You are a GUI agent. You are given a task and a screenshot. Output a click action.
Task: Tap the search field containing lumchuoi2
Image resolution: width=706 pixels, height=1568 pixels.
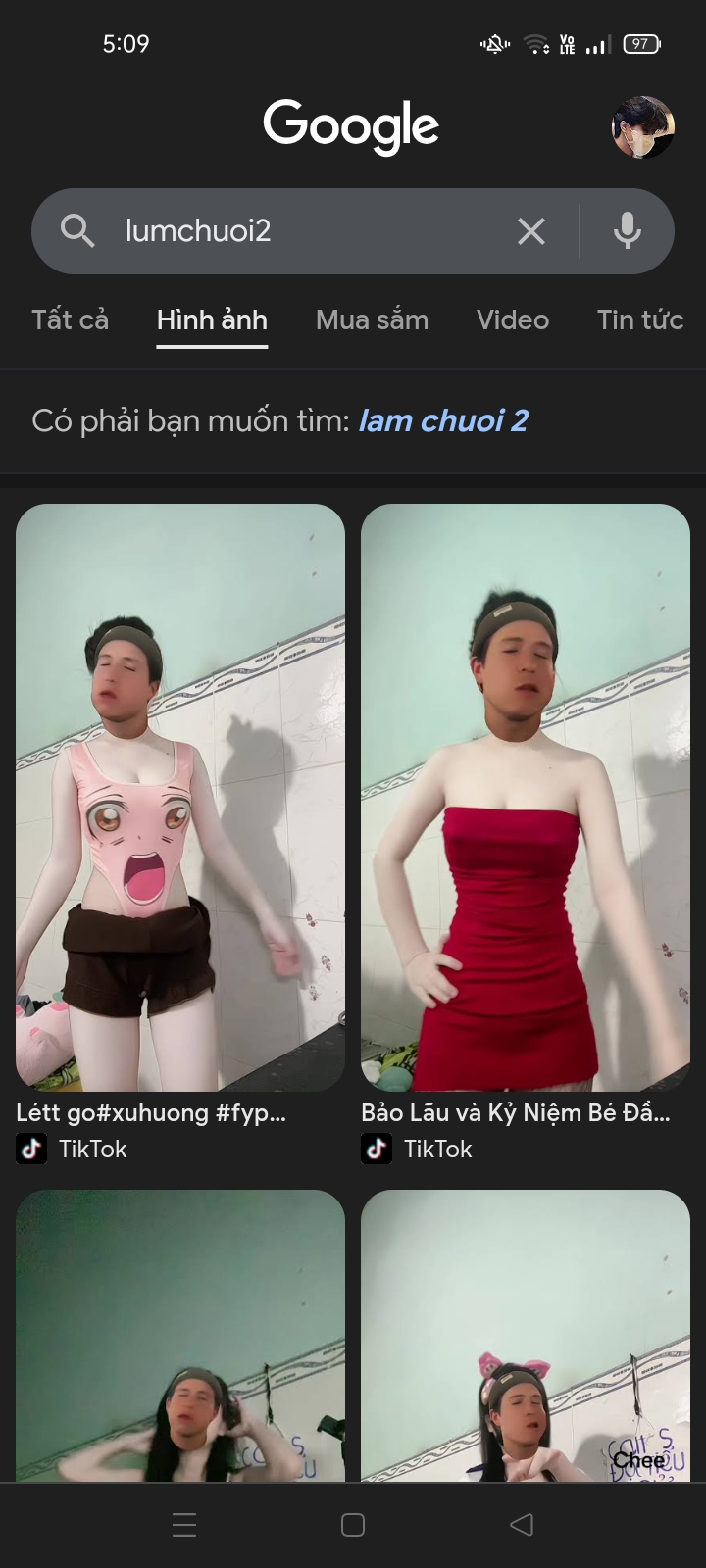point(294,231)
